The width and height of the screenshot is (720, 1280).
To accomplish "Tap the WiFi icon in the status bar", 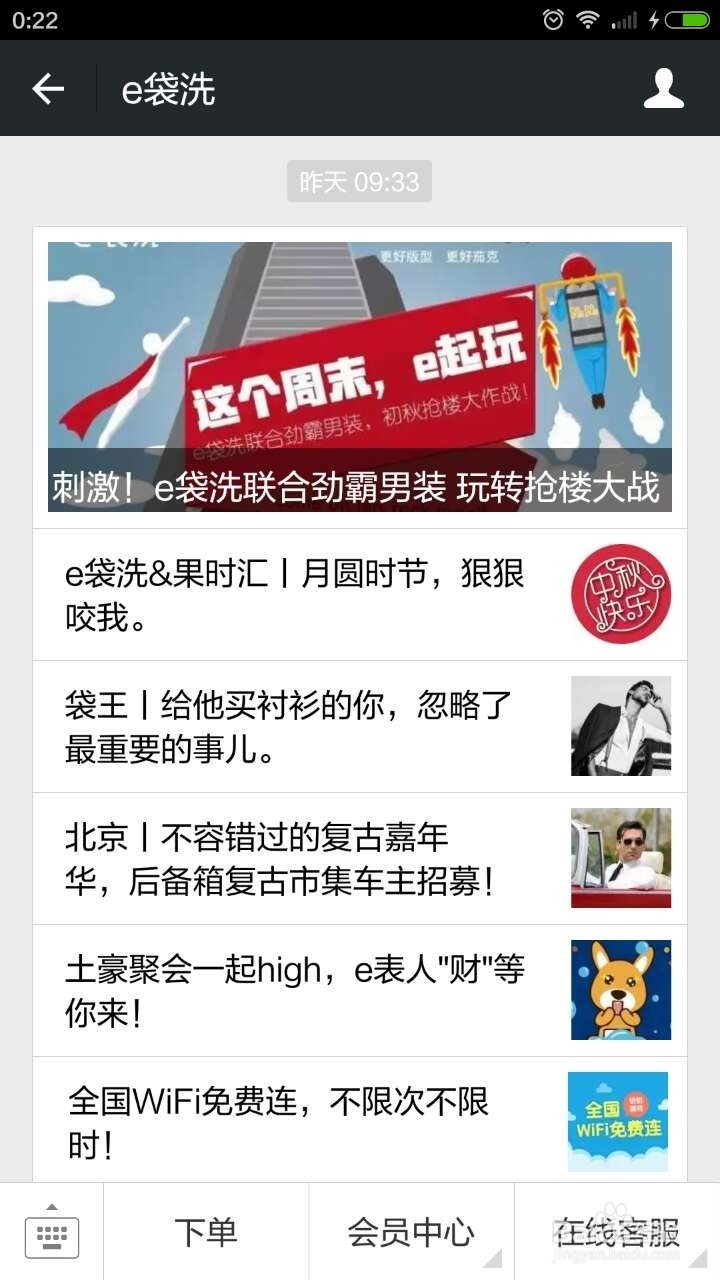I will coord(588,17).
